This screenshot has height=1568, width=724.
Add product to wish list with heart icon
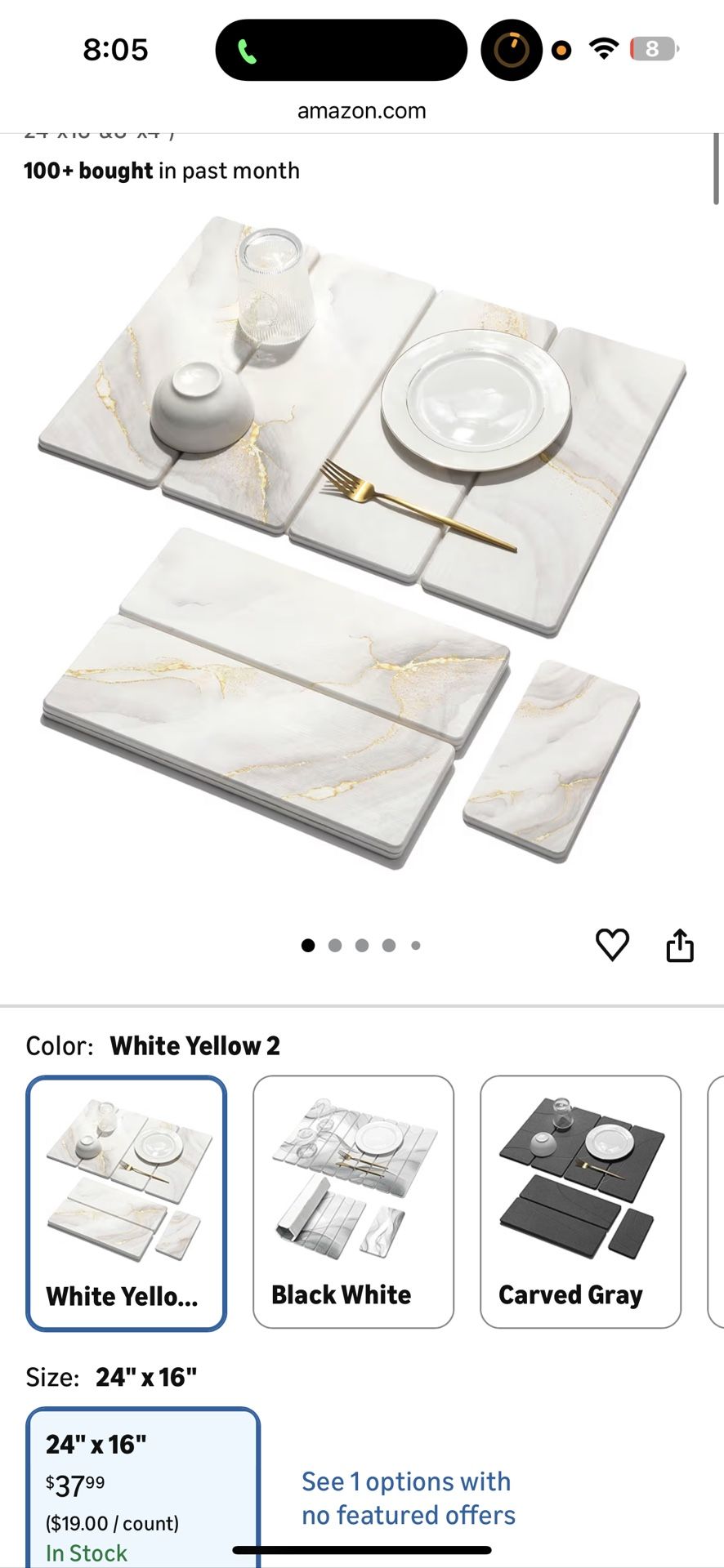point(611,945)
